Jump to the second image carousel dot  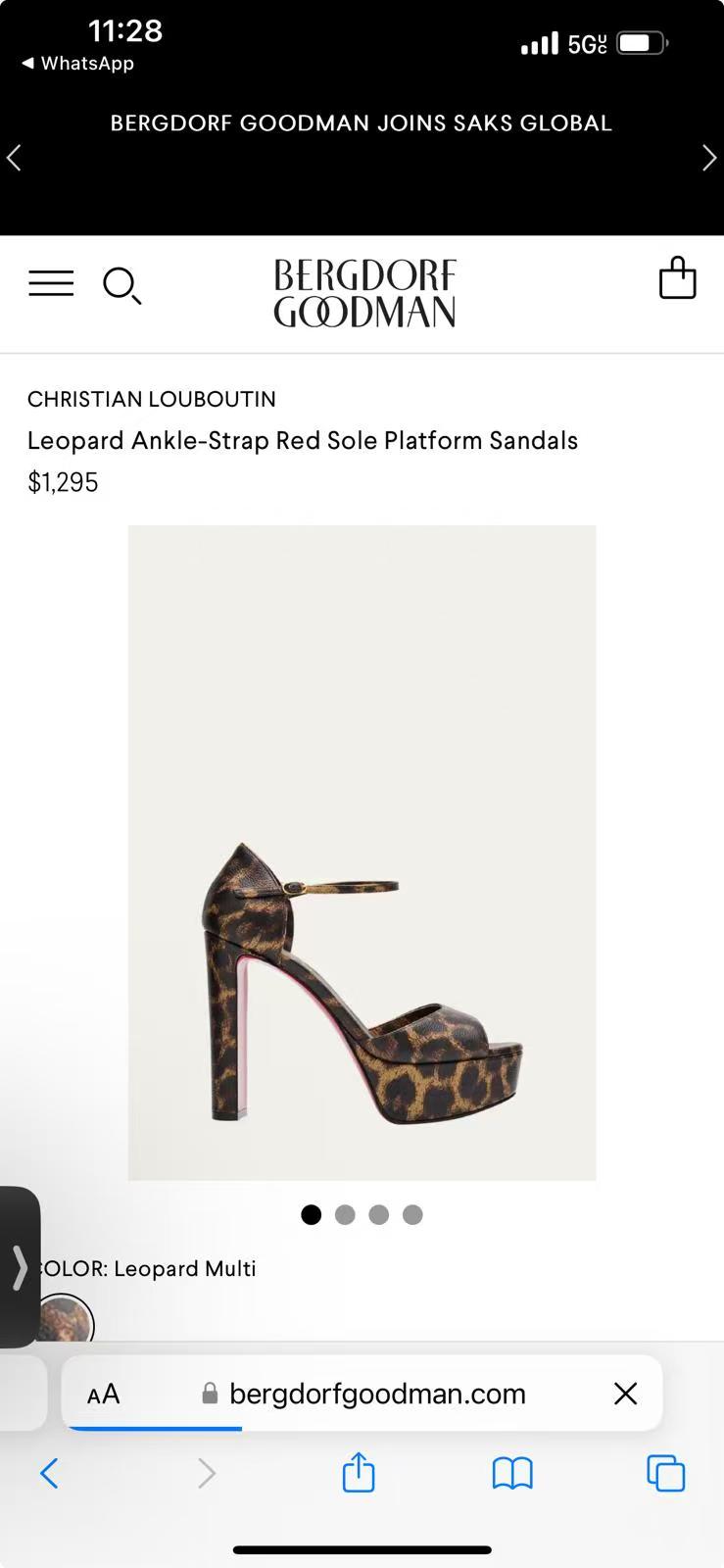point(345,1214)
